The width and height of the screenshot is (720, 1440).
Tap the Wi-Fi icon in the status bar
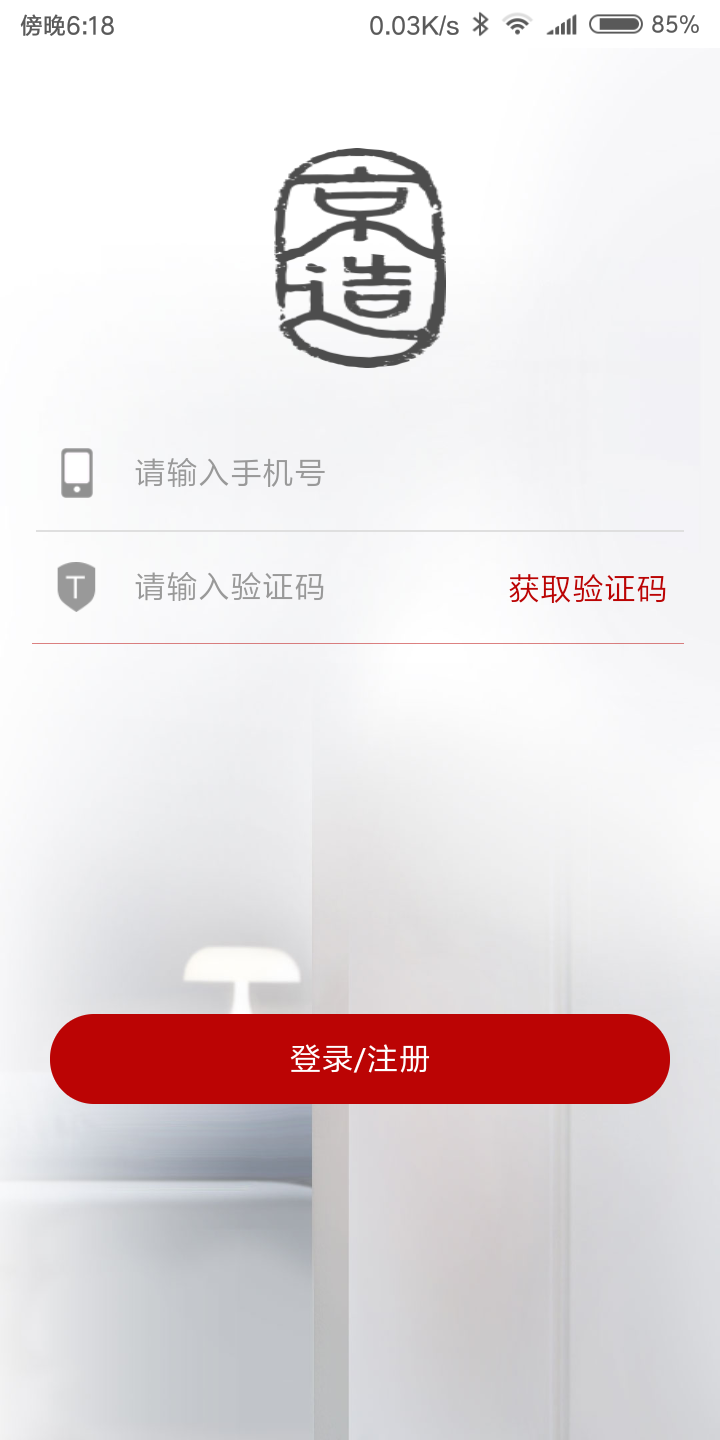coord(517,23)
